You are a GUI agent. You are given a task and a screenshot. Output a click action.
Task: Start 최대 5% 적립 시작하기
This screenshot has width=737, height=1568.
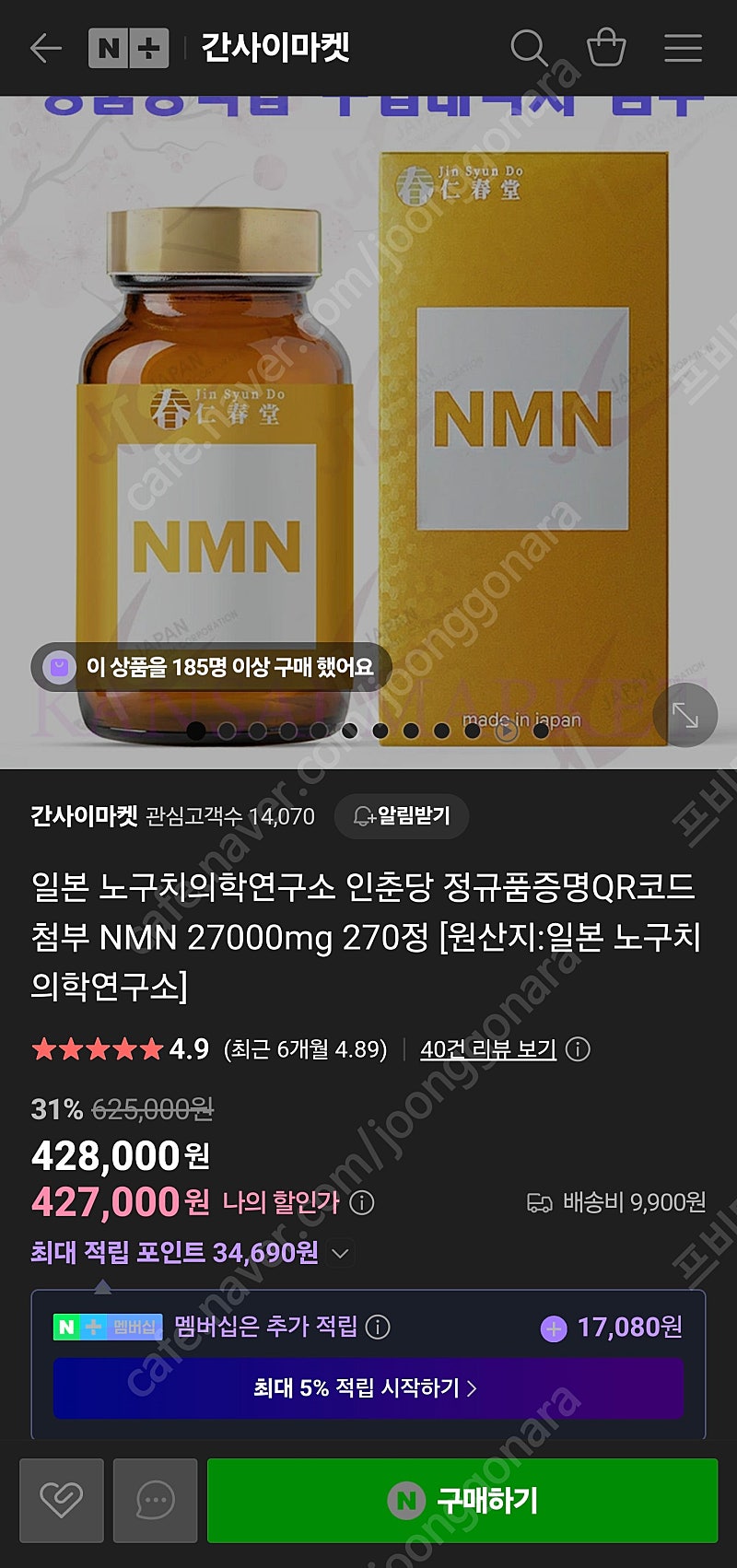pyautogui.click(x=368, y=1387)
